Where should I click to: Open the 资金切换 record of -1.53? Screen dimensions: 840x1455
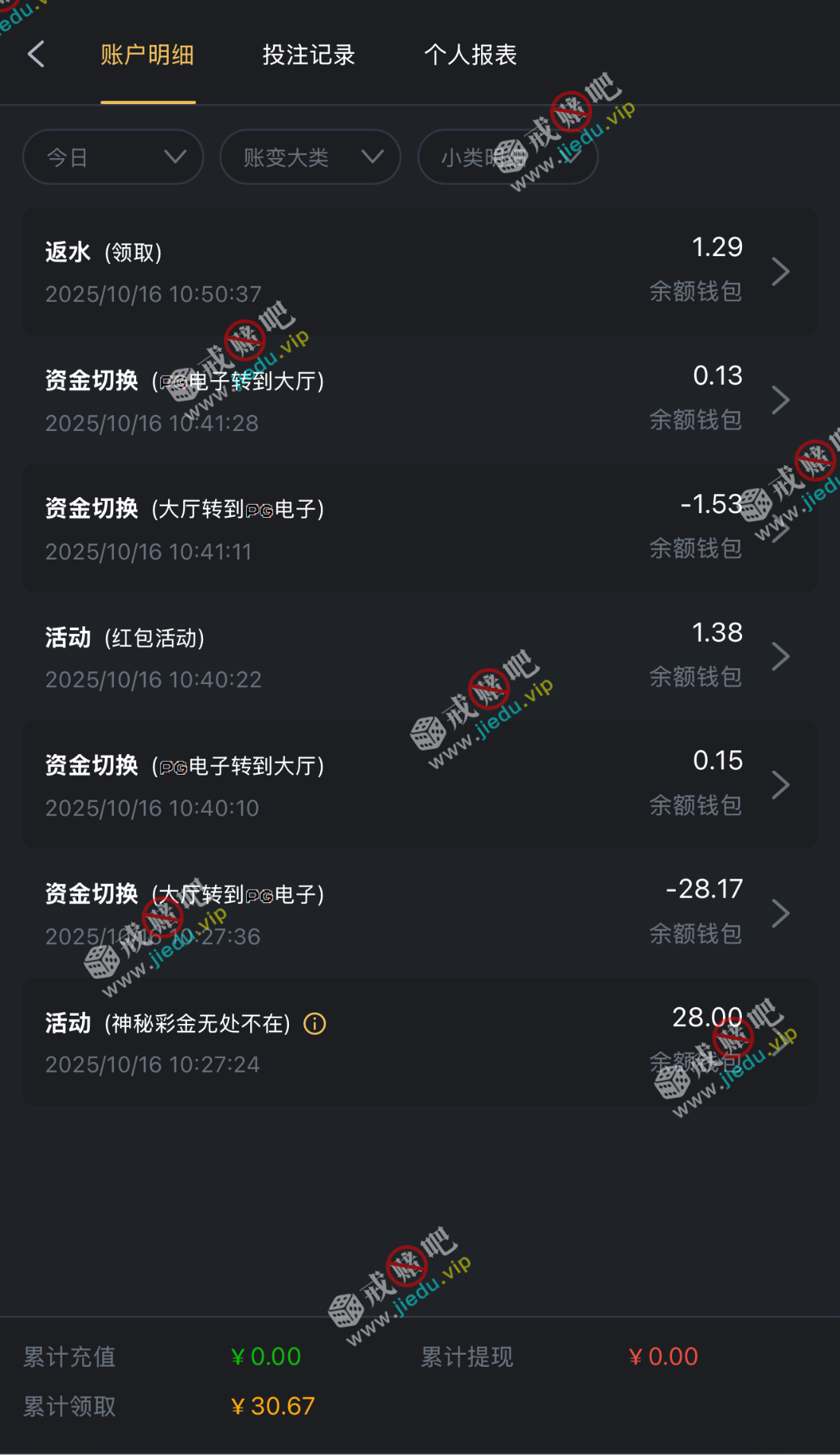coord(420,528)
